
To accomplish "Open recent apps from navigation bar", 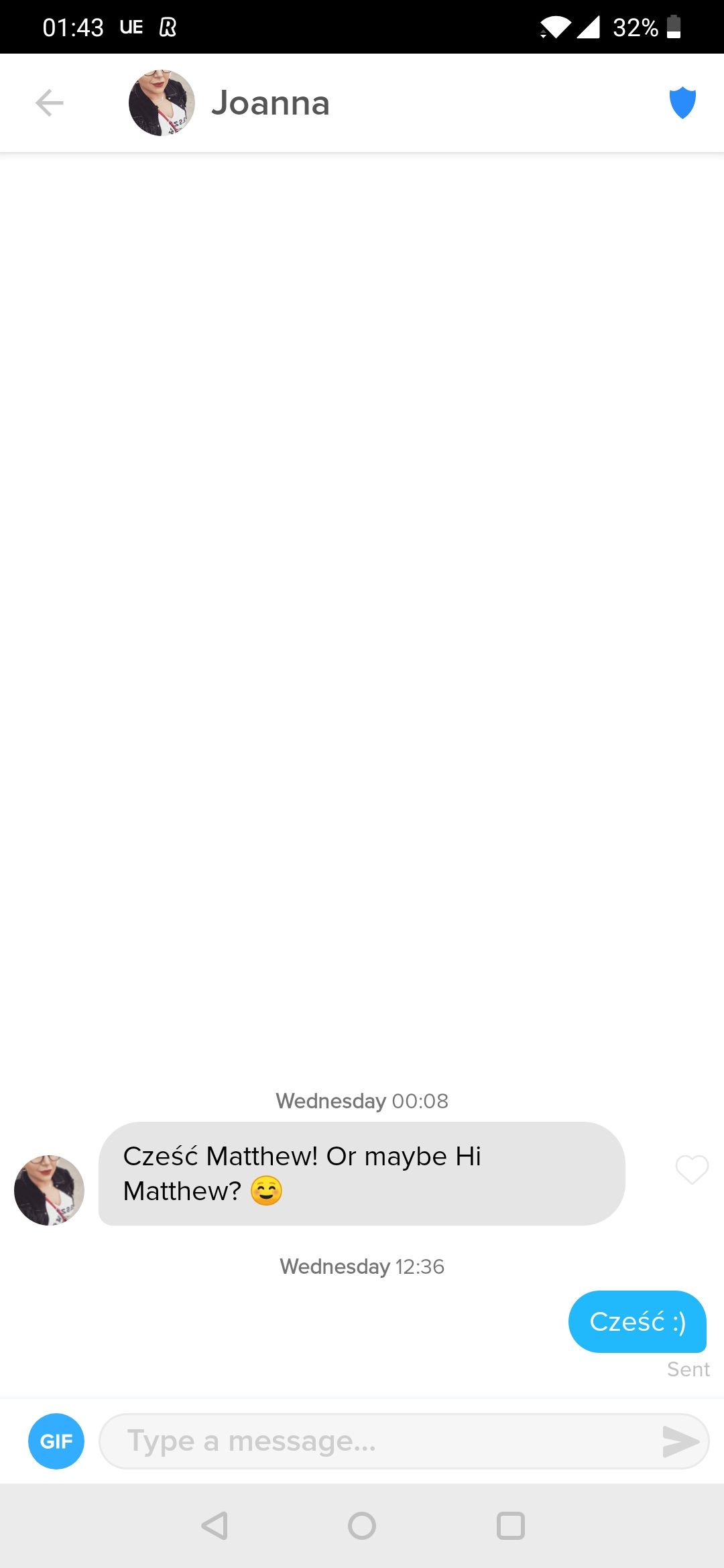I will click(510, 1526).
